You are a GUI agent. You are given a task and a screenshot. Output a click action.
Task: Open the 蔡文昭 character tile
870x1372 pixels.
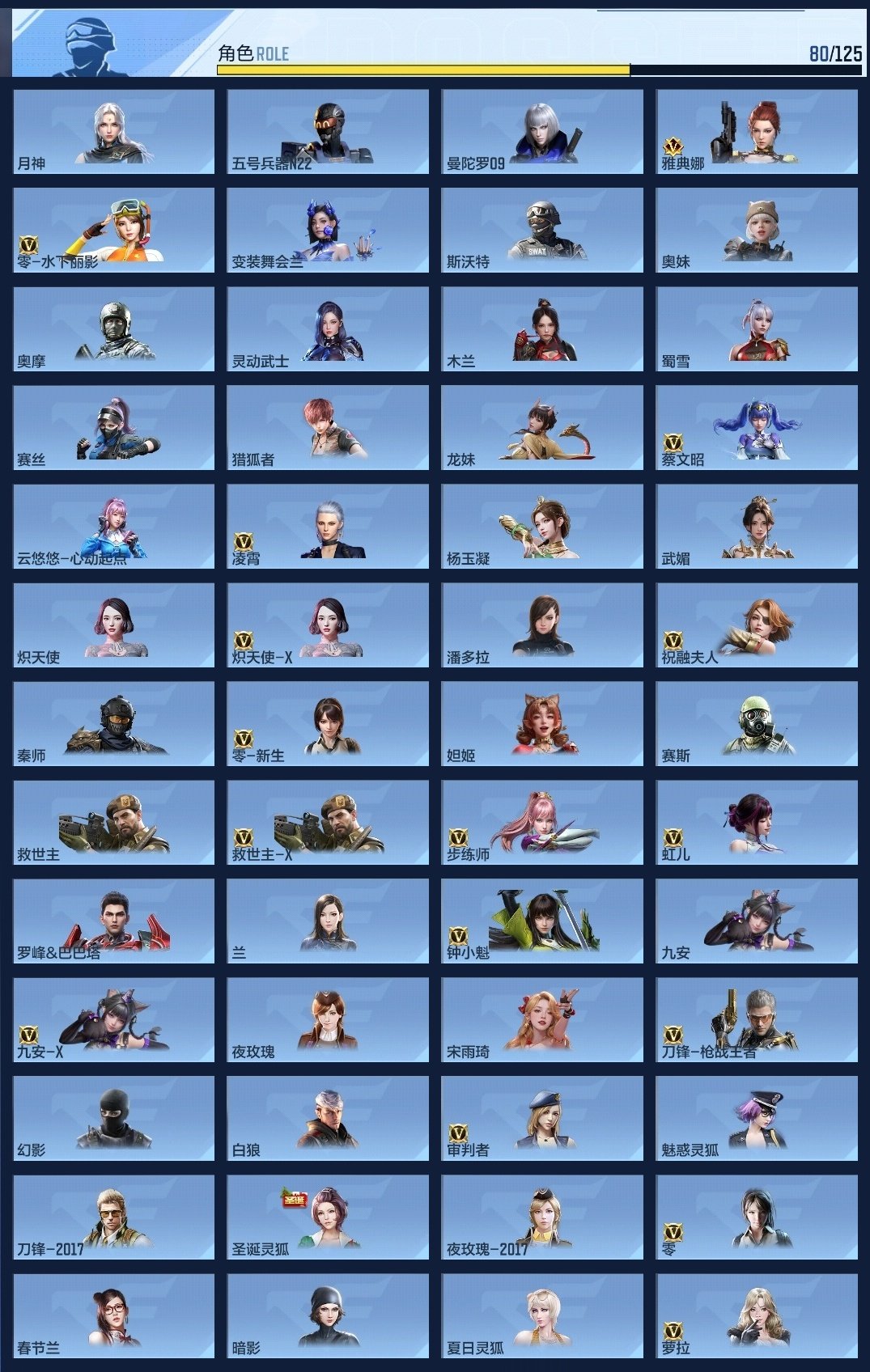pyautogui.click(x=757, y=428)
